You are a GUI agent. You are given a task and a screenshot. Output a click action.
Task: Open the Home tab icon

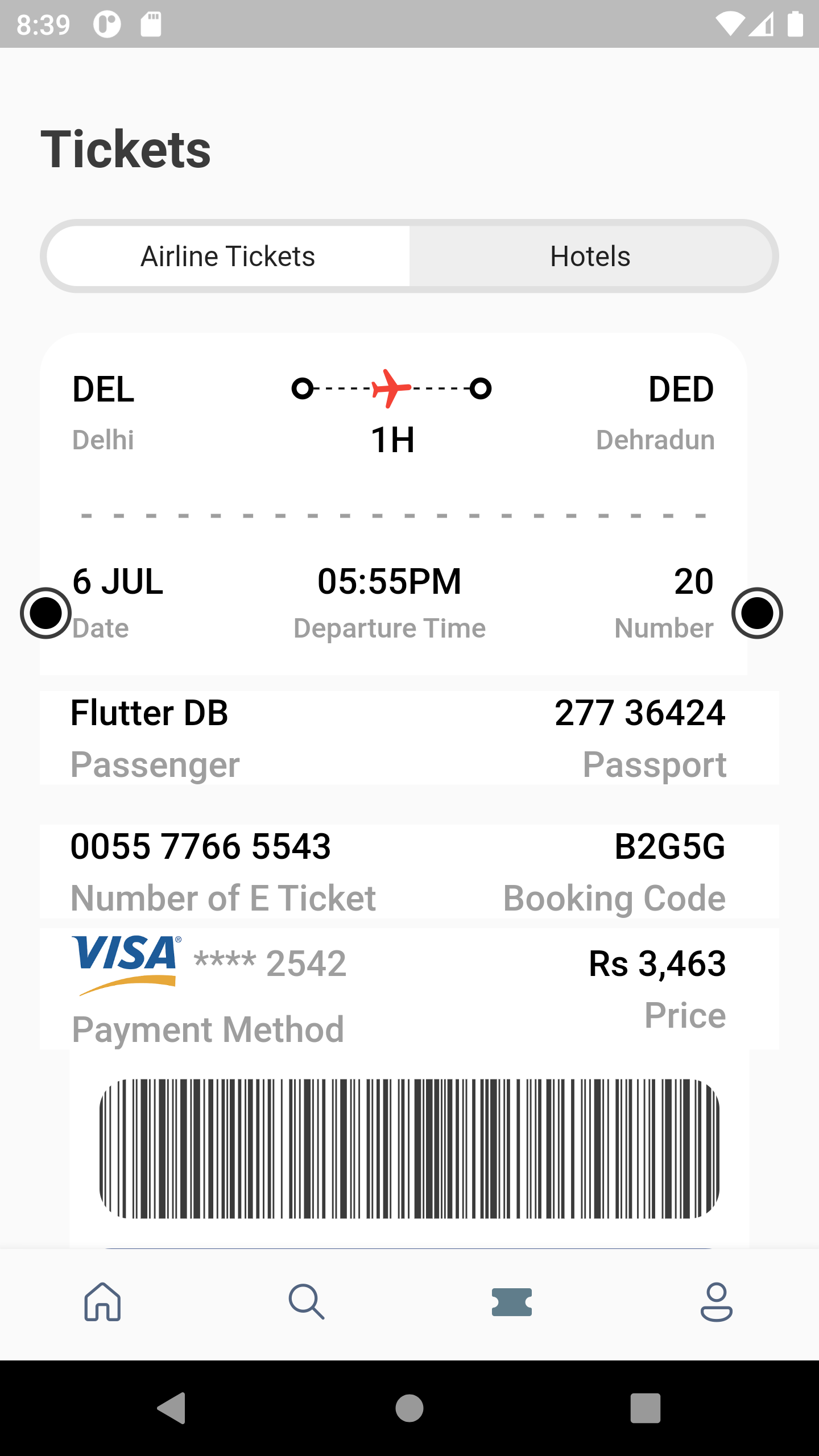point(102,1302)
